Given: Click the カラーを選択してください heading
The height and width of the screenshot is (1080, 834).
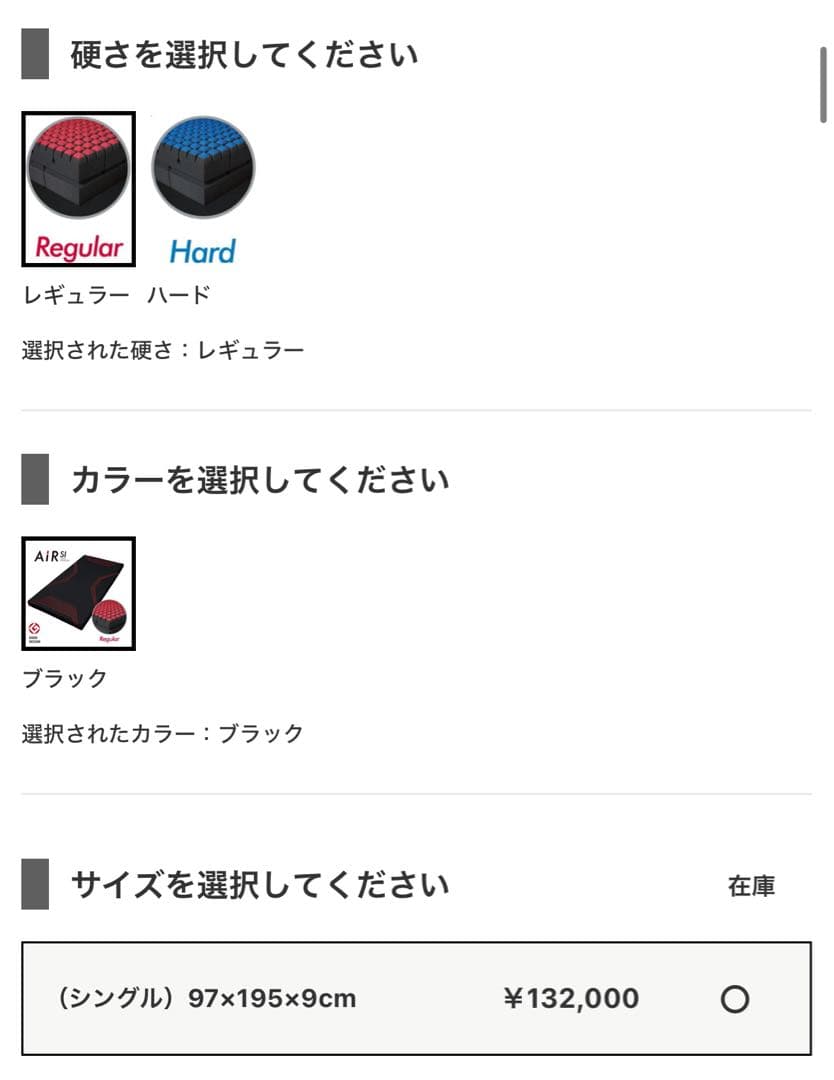Looking at the screenshot, I should click(x=260, y=478).
